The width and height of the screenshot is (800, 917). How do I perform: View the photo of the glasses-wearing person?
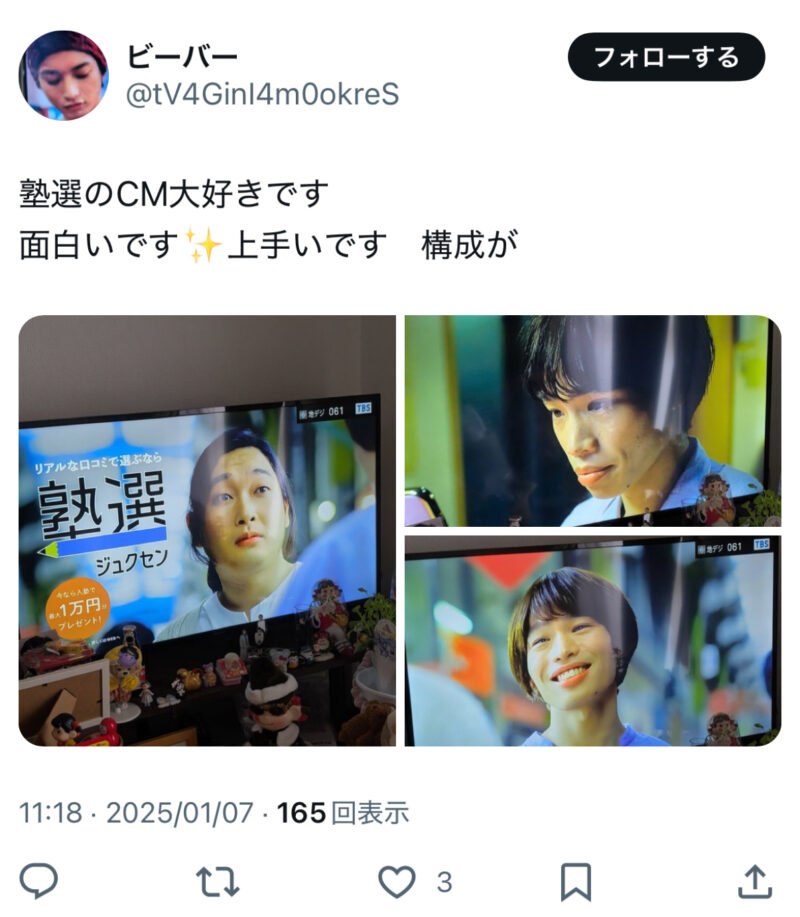click(x=592, y=421)
